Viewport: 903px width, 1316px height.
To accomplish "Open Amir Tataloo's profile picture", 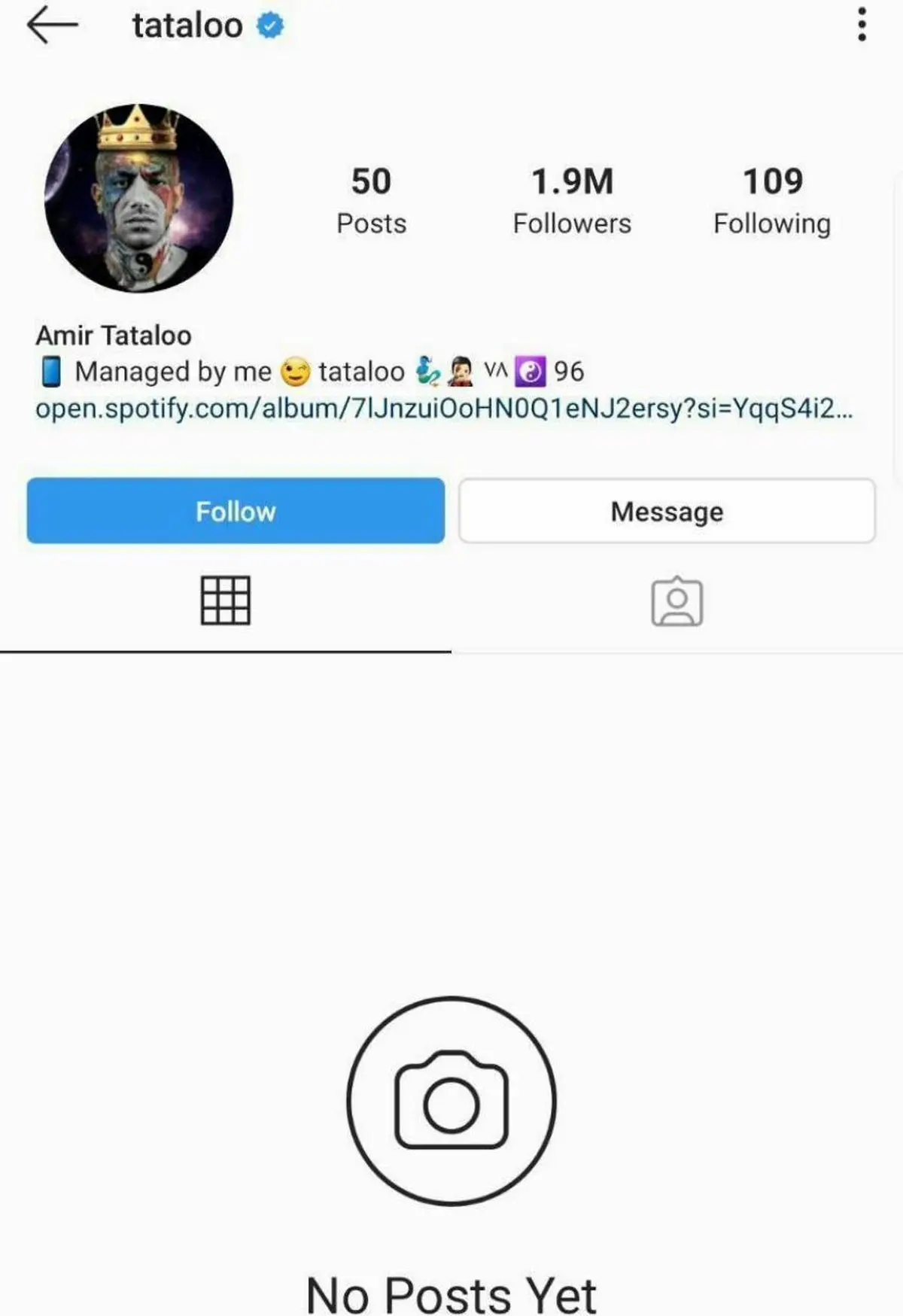I will pyautogui.click(x=139, y=198).
